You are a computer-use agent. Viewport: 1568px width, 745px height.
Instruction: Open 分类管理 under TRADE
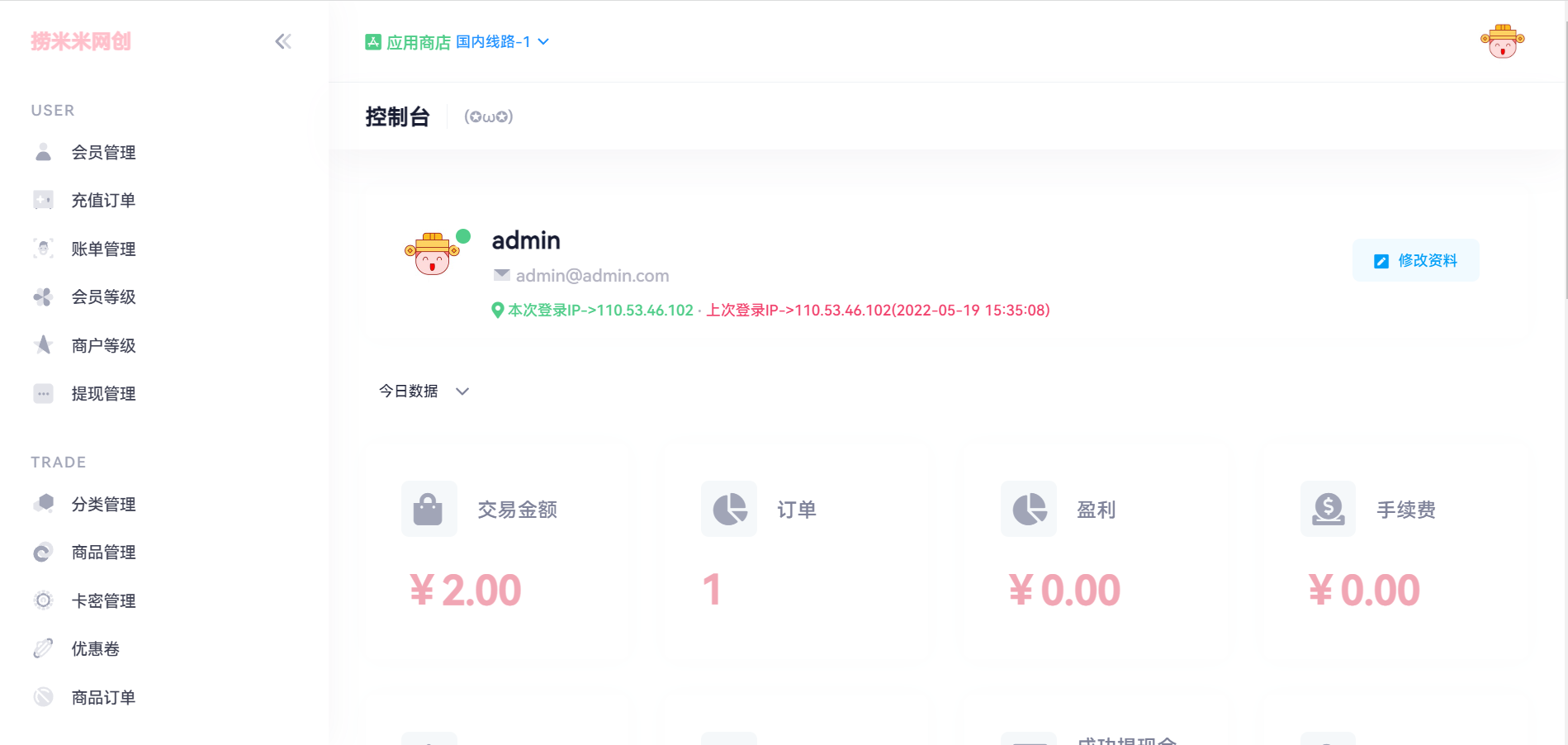pyautogui.click(x=103, y=505)
